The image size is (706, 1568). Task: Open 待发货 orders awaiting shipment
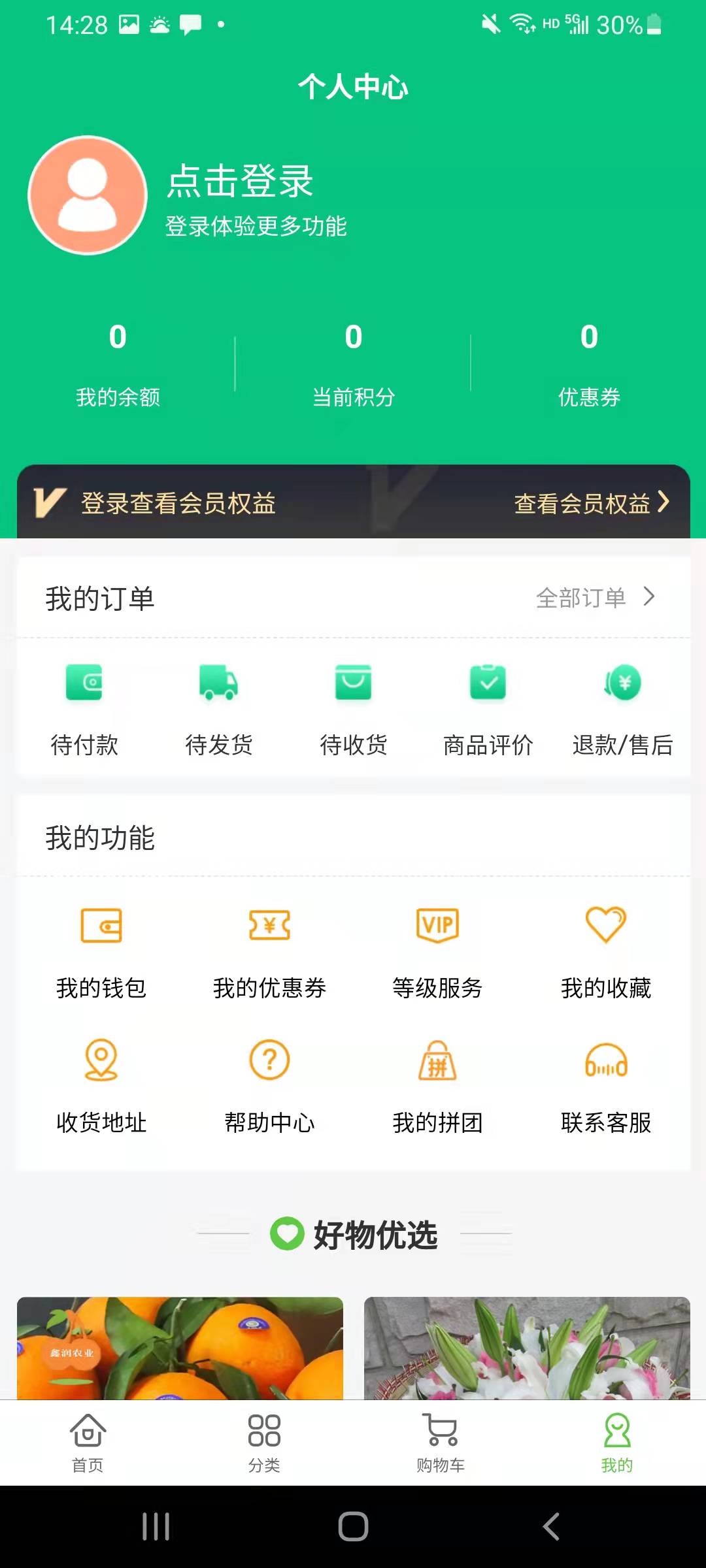[x=219, y=708]
